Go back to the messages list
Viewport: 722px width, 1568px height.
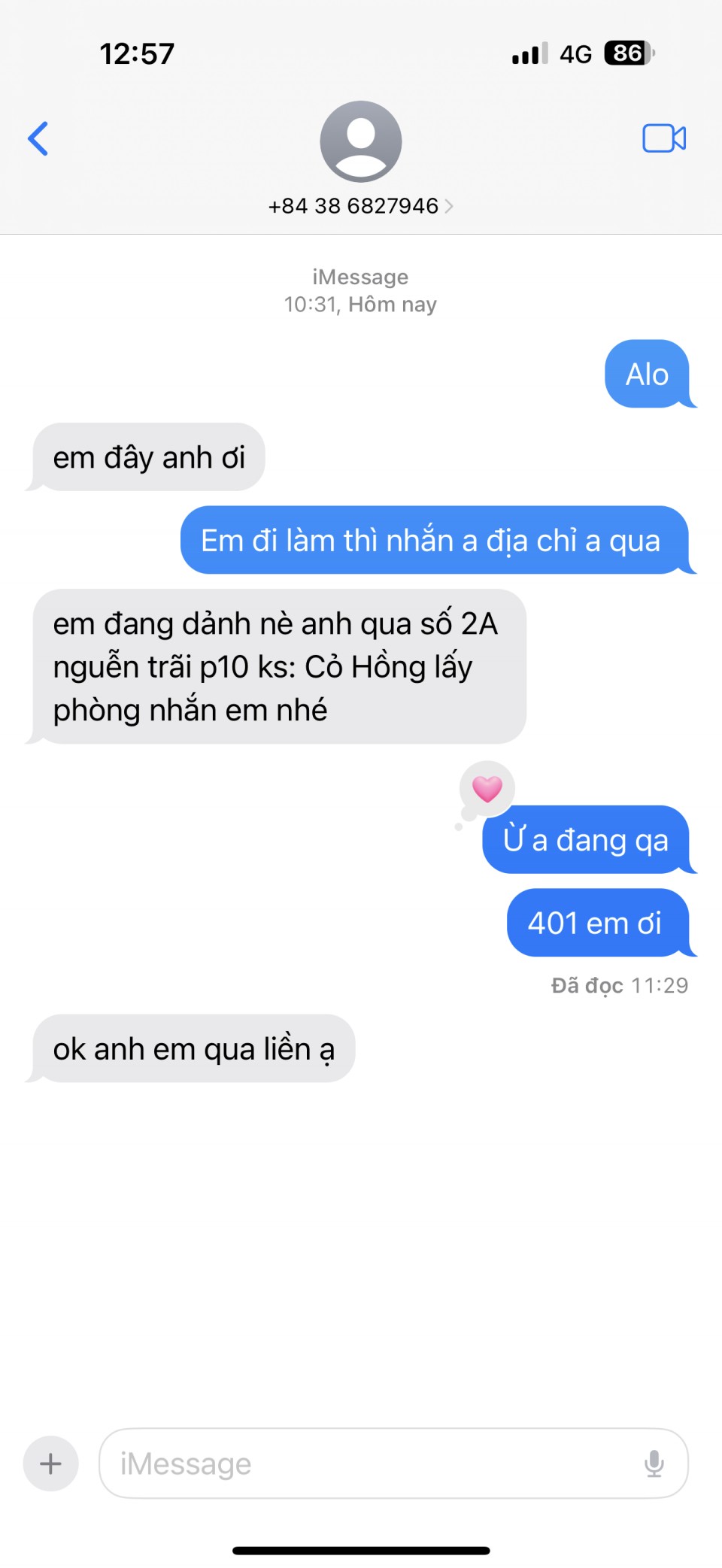pos(38,138)
